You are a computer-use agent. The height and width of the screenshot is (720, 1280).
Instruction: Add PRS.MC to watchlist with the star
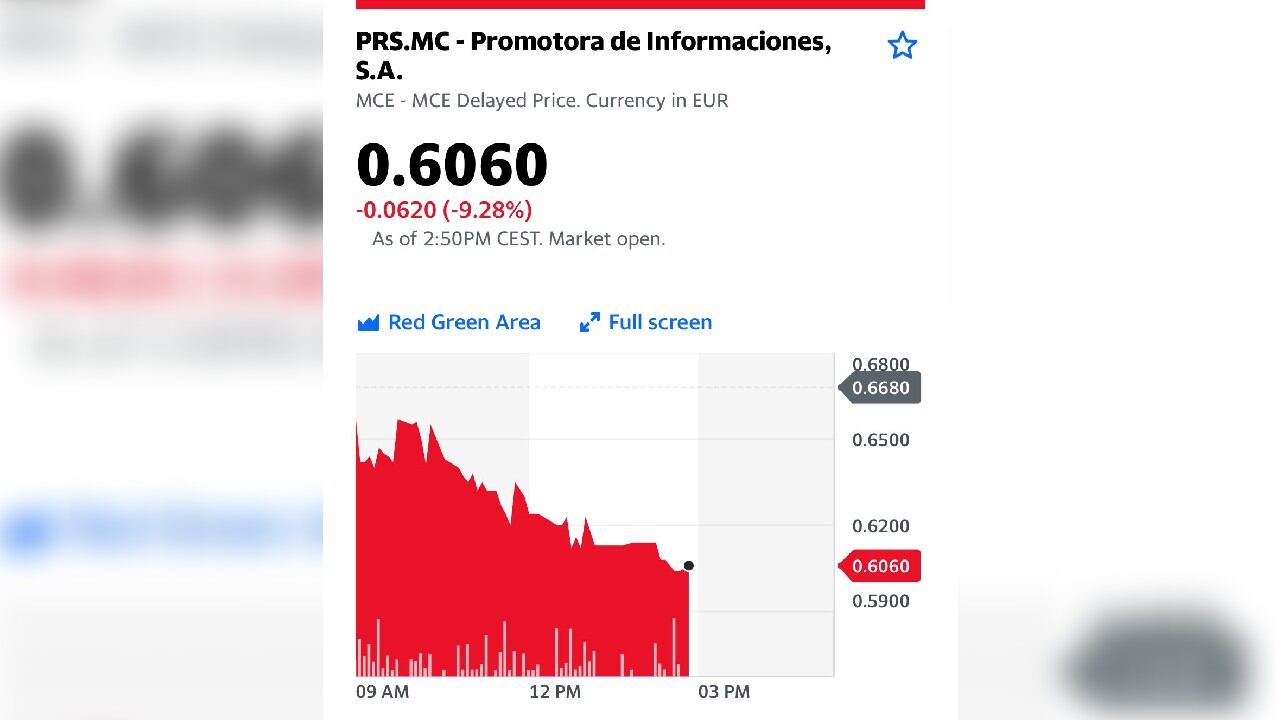point(902,46)
